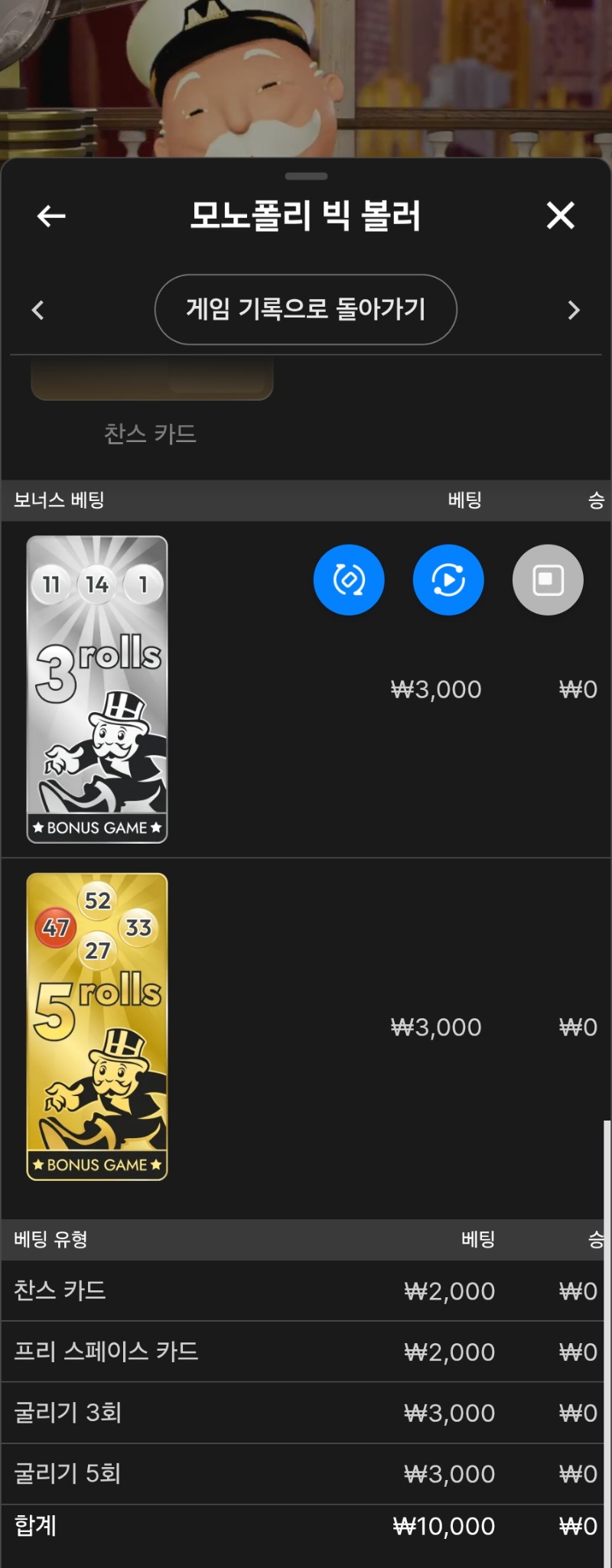Screen dimensions: 612x1568
Task: Tap the gray stop button
Action: tap(548, 580)
